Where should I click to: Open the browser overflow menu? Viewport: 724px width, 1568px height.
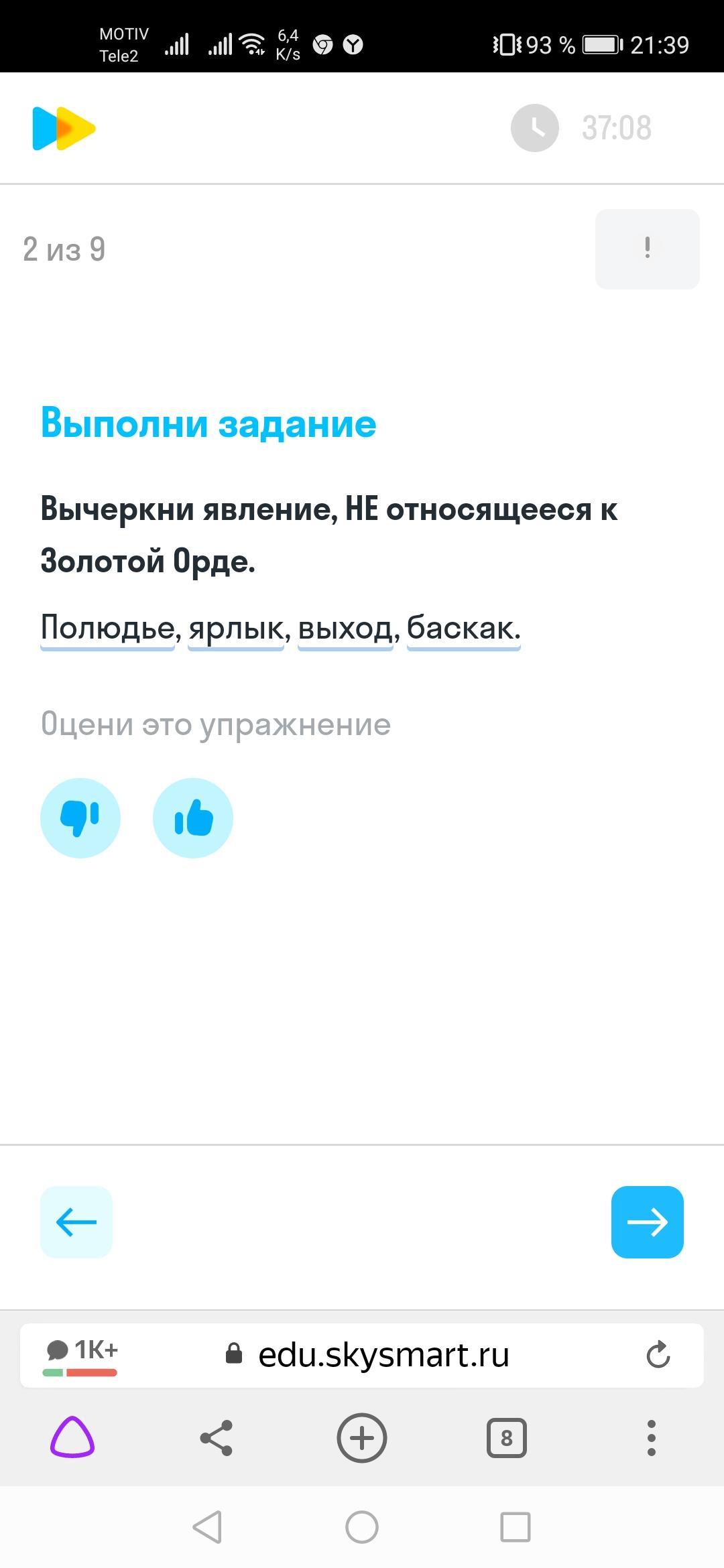651,1437
